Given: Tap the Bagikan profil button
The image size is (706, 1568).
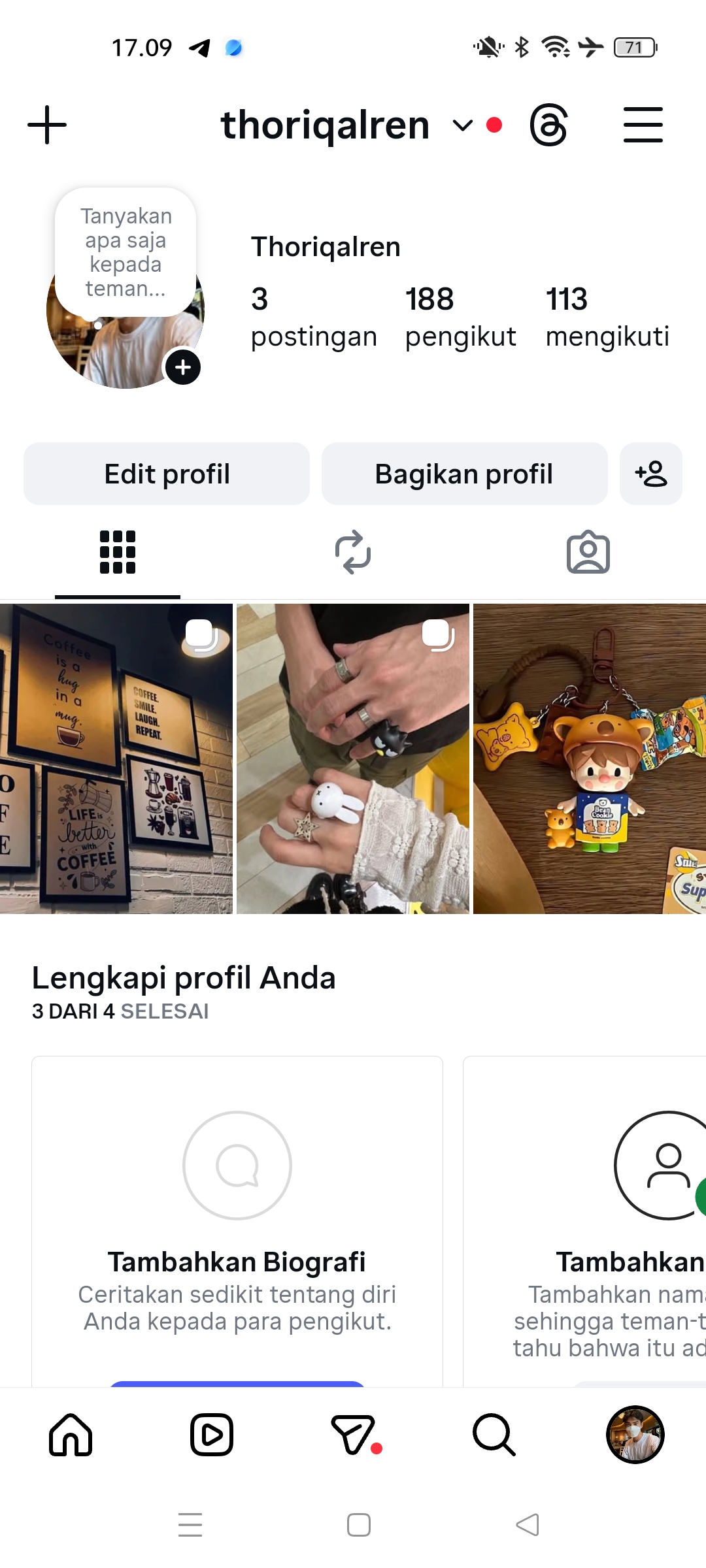Looking at the screenshot, I should pyautogui.click(x=464, y=474).
